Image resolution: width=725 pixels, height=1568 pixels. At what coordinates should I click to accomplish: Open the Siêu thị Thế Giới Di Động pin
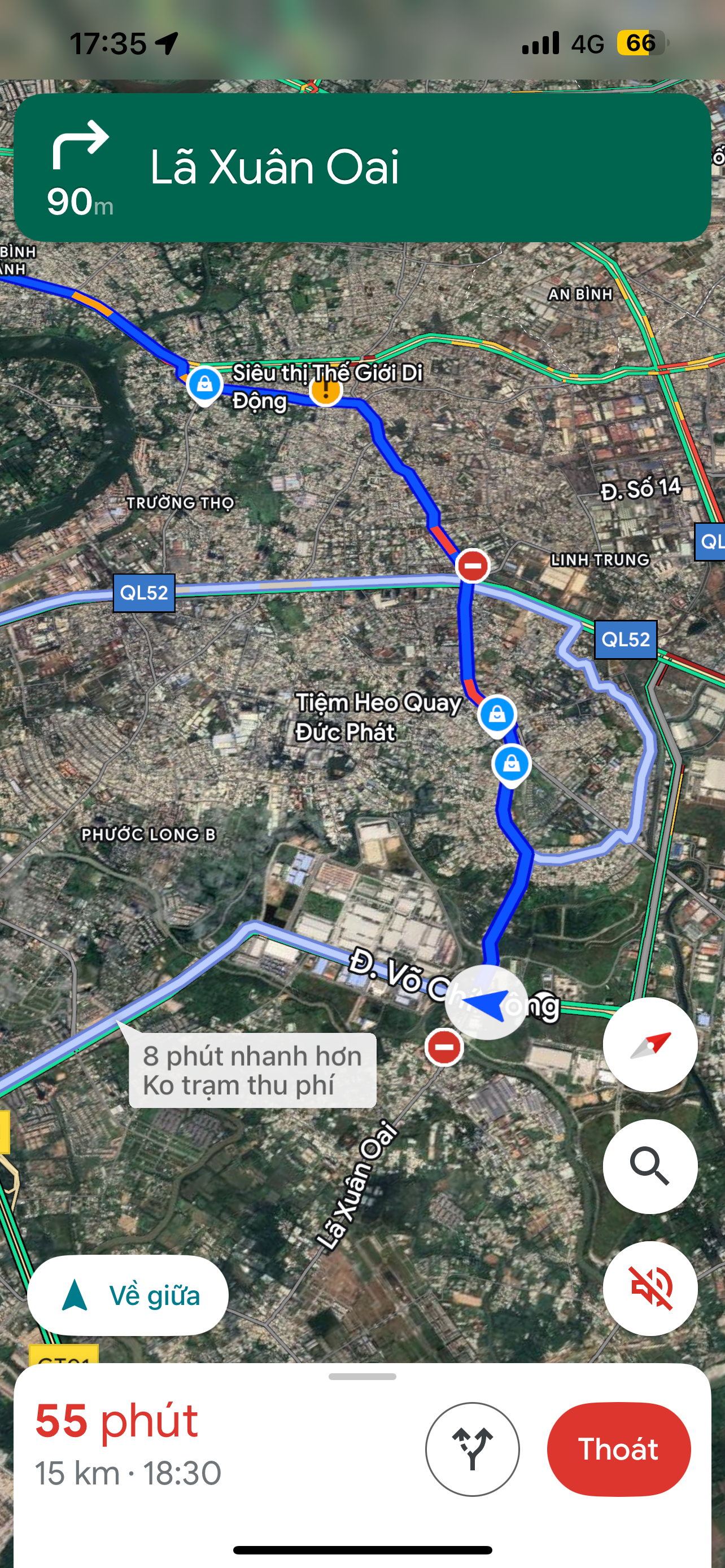click(204, 385)
